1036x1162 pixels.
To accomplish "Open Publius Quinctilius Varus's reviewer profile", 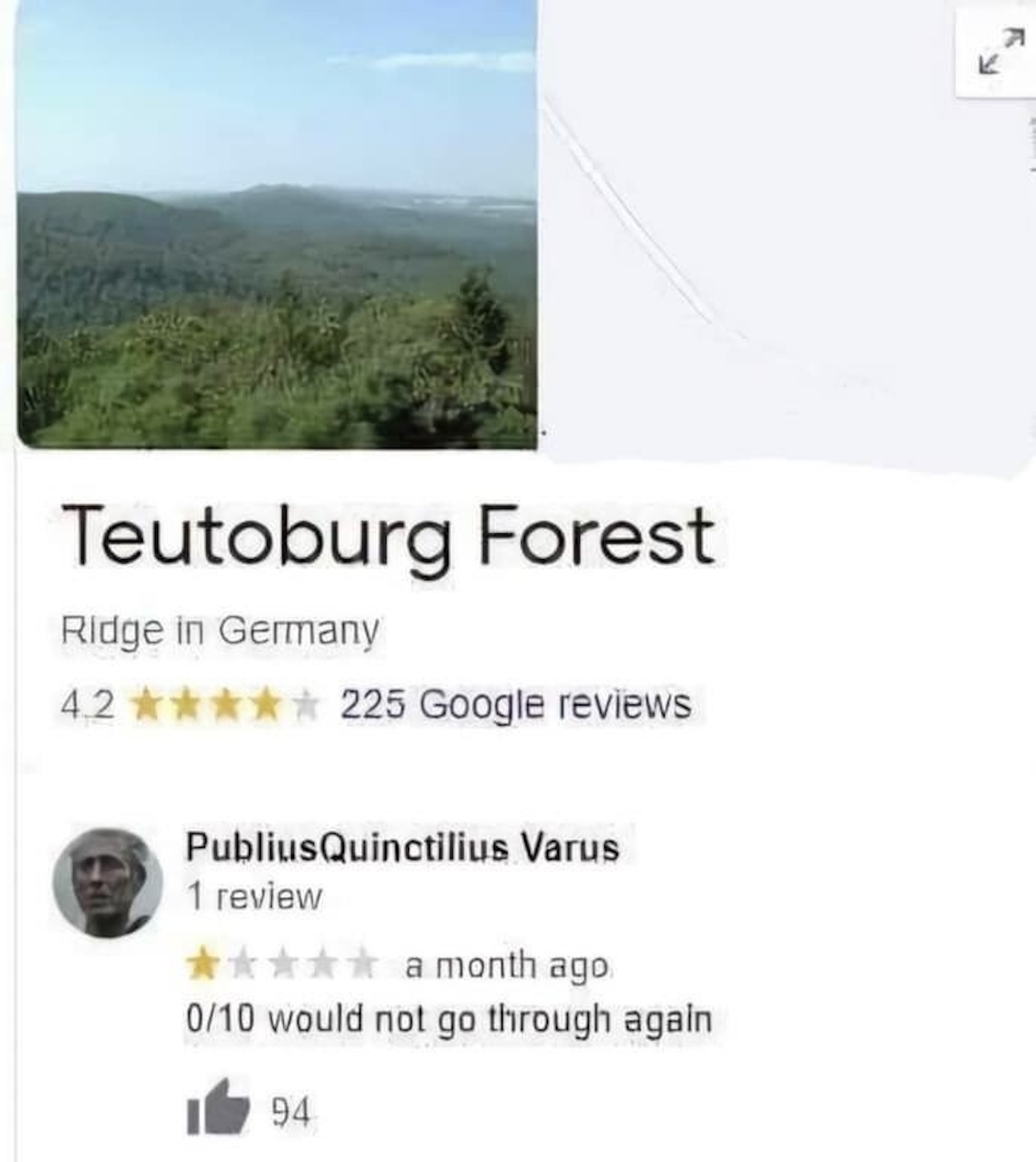I will 402,848.
